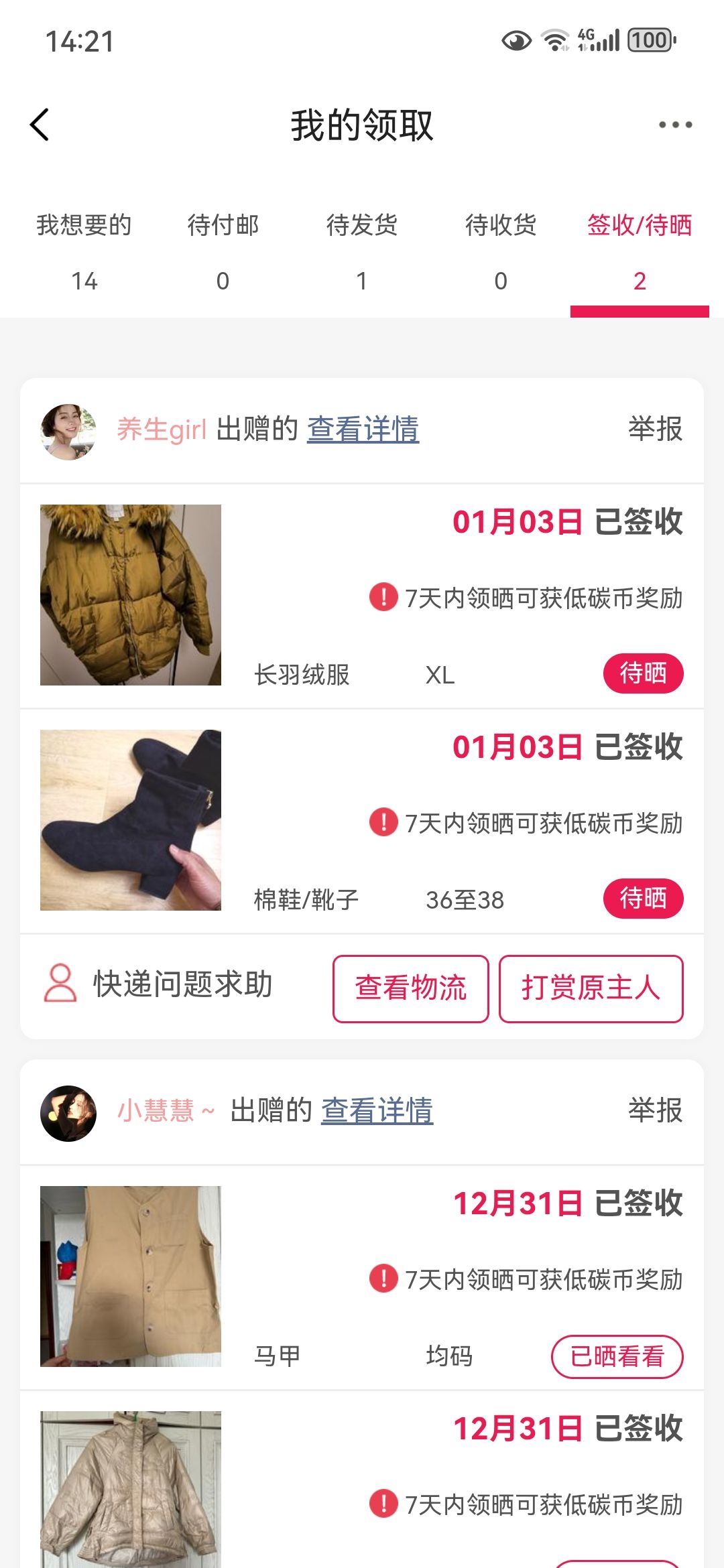Go back using the top-left arrow

coord(40,125)
